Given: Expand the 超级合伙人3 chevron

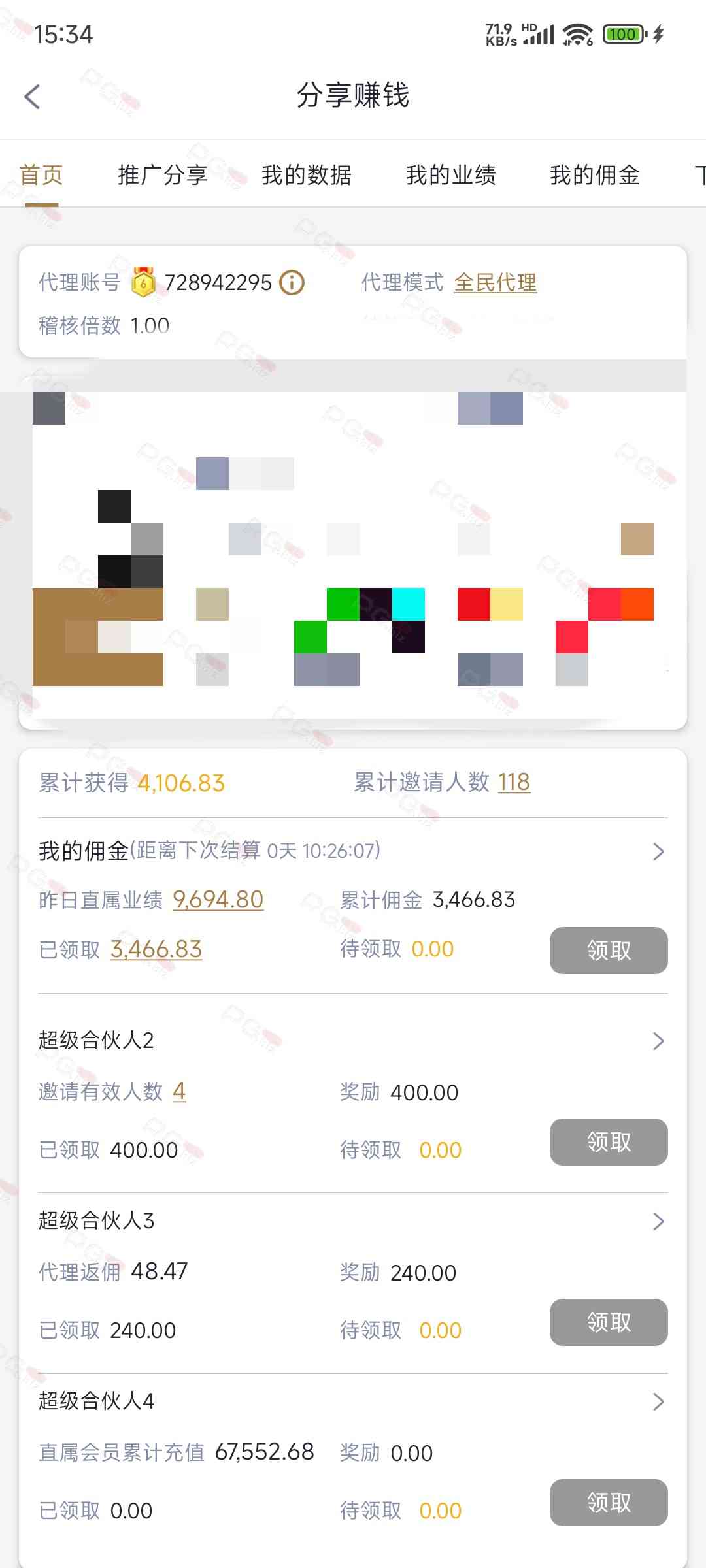Looking at the screenshot, I should click(658, 1221).
